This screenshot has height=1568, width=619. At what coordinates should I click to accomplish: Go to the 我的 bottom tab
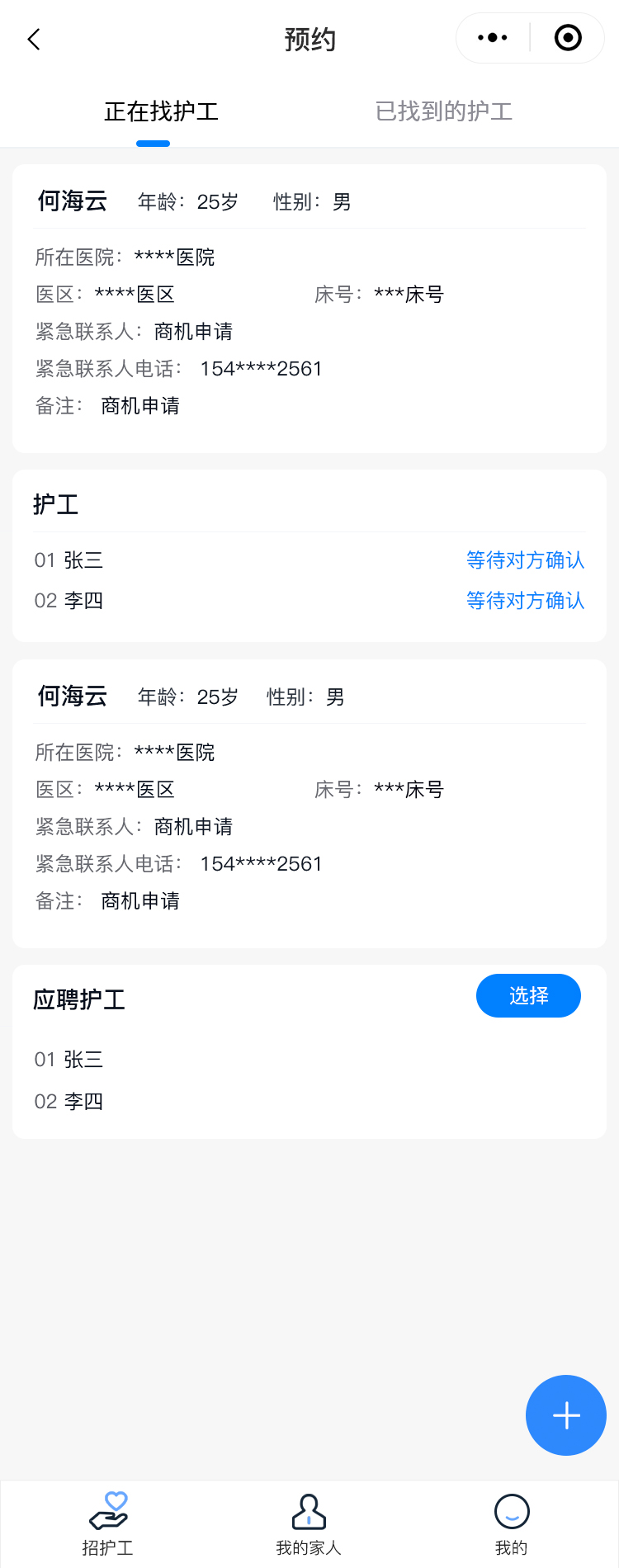pos(511,1523)
